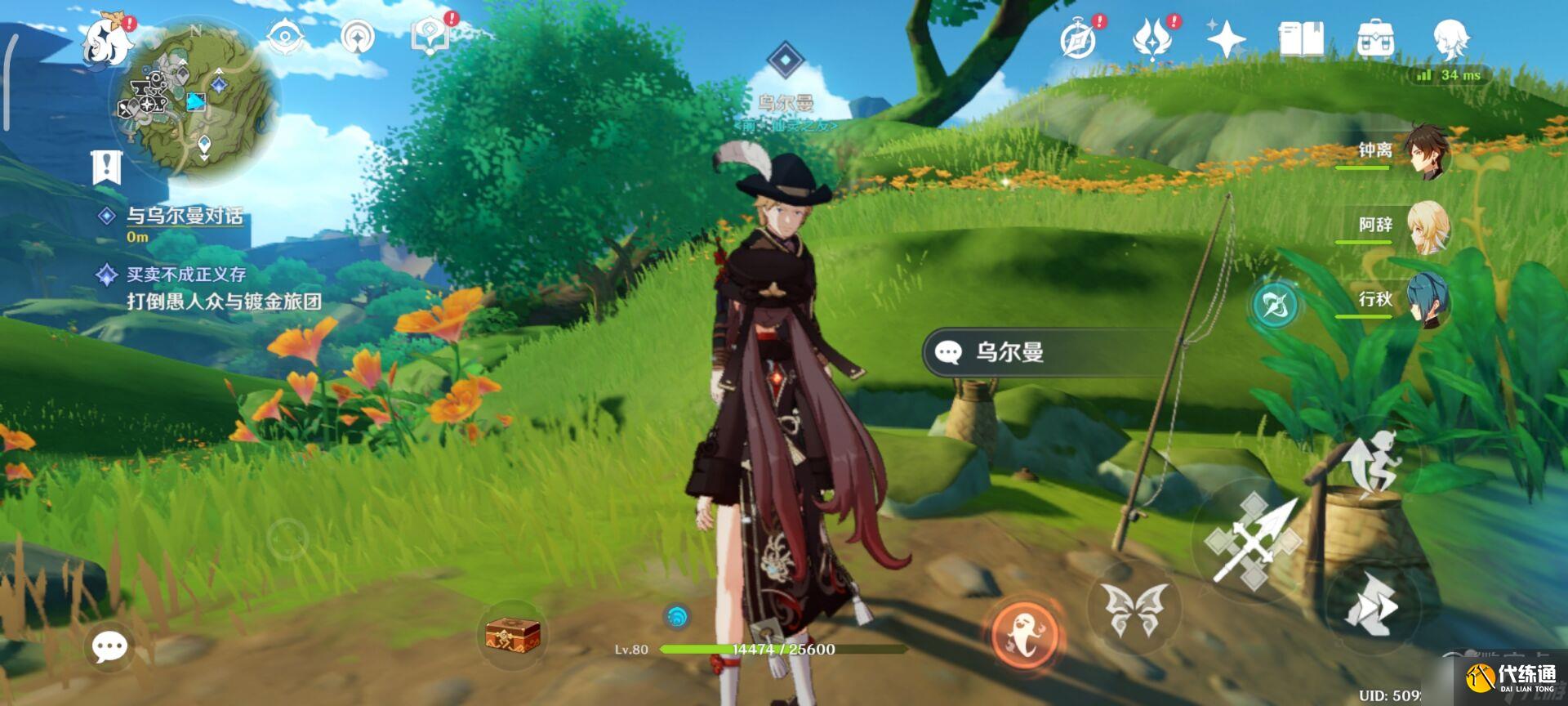Open the chat bubble
Image resolution: width=1568 pixels, height=706 pixels.
tap(109, 647)
